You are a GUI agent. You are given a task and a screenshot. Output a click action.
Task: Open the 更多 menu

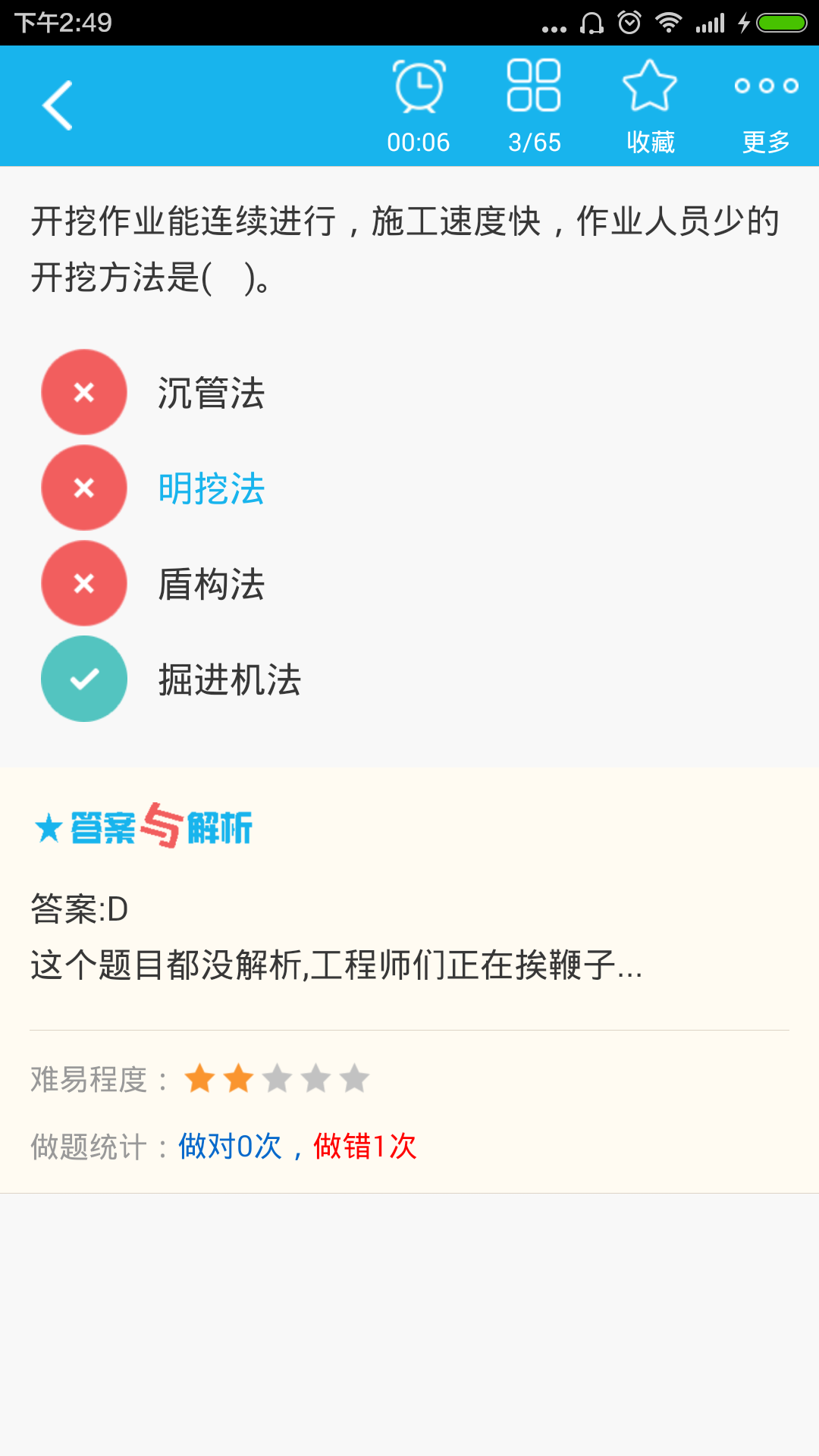(766, 105)
